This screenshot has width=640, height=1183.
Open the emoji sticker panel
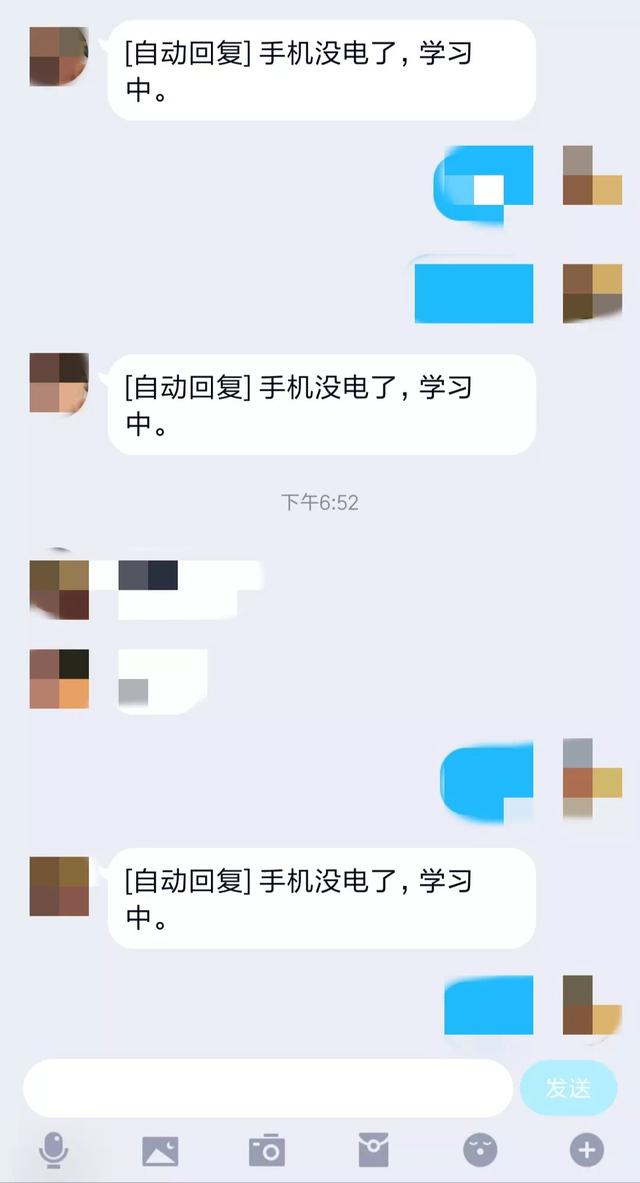pyautogui.click(x=480, y=1150)
